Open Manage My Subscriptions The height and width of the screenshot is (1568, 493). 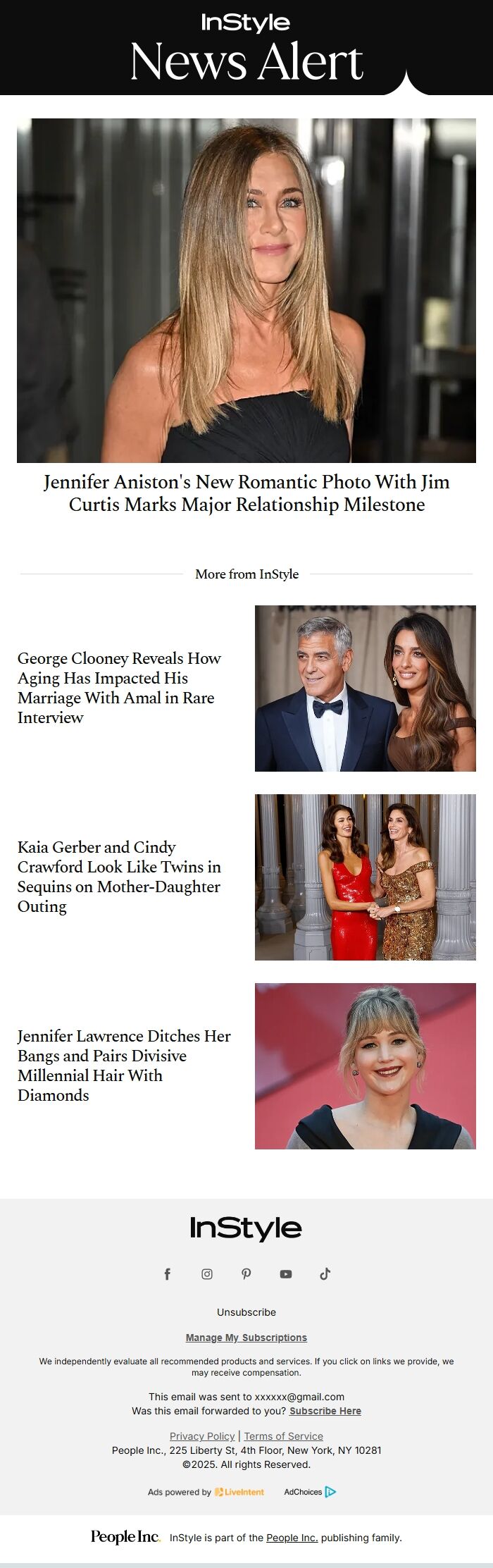tap(246, 1338)
